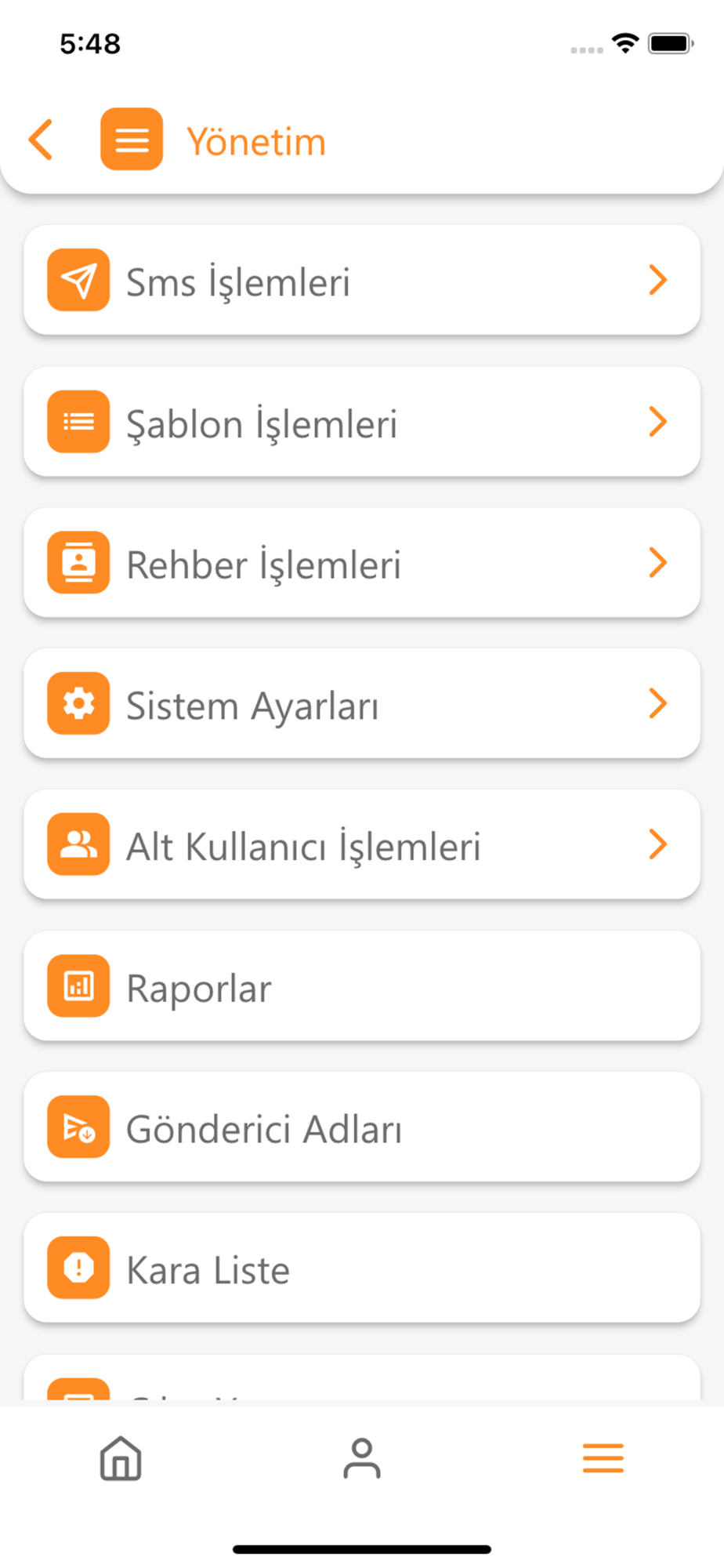This screenshot has width=724, height=1568.
Task: Switch to the home tab
Action: coord(121,1458)
